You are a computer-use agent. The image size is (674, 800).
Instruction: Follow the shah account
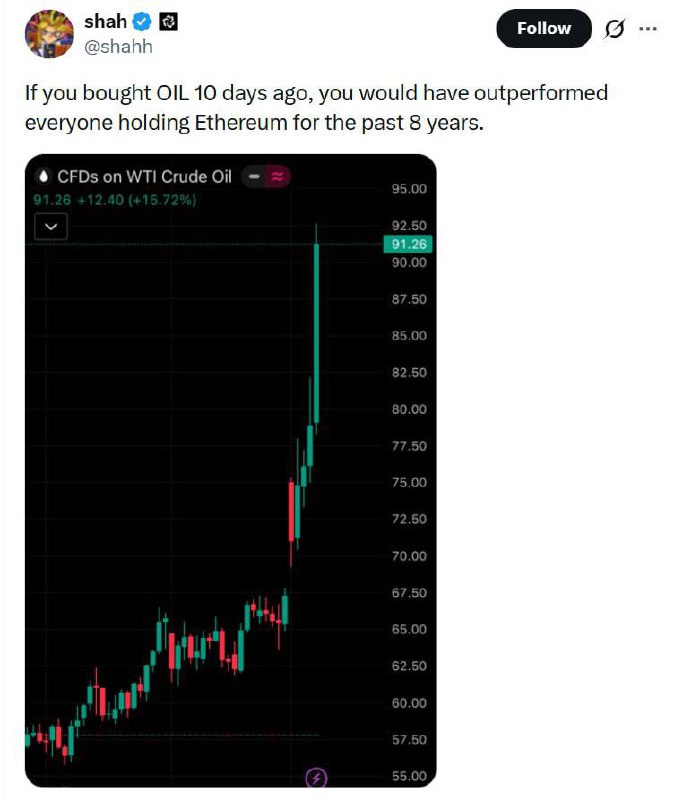click(543, 30)
